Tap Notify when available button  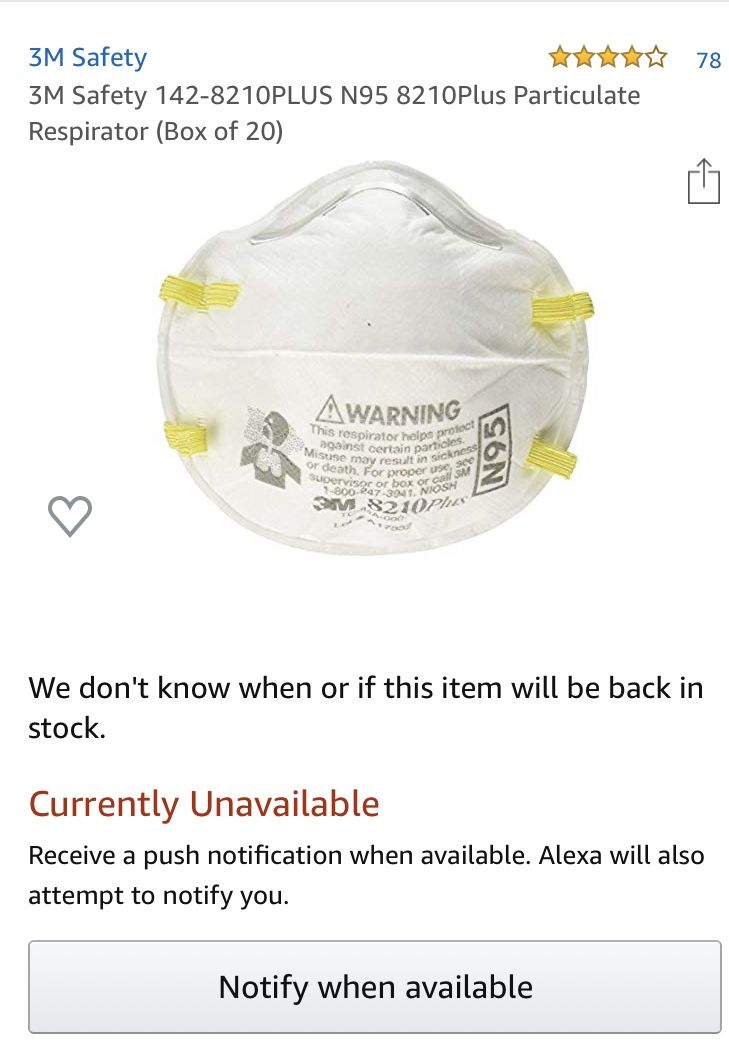pos(375,987)
